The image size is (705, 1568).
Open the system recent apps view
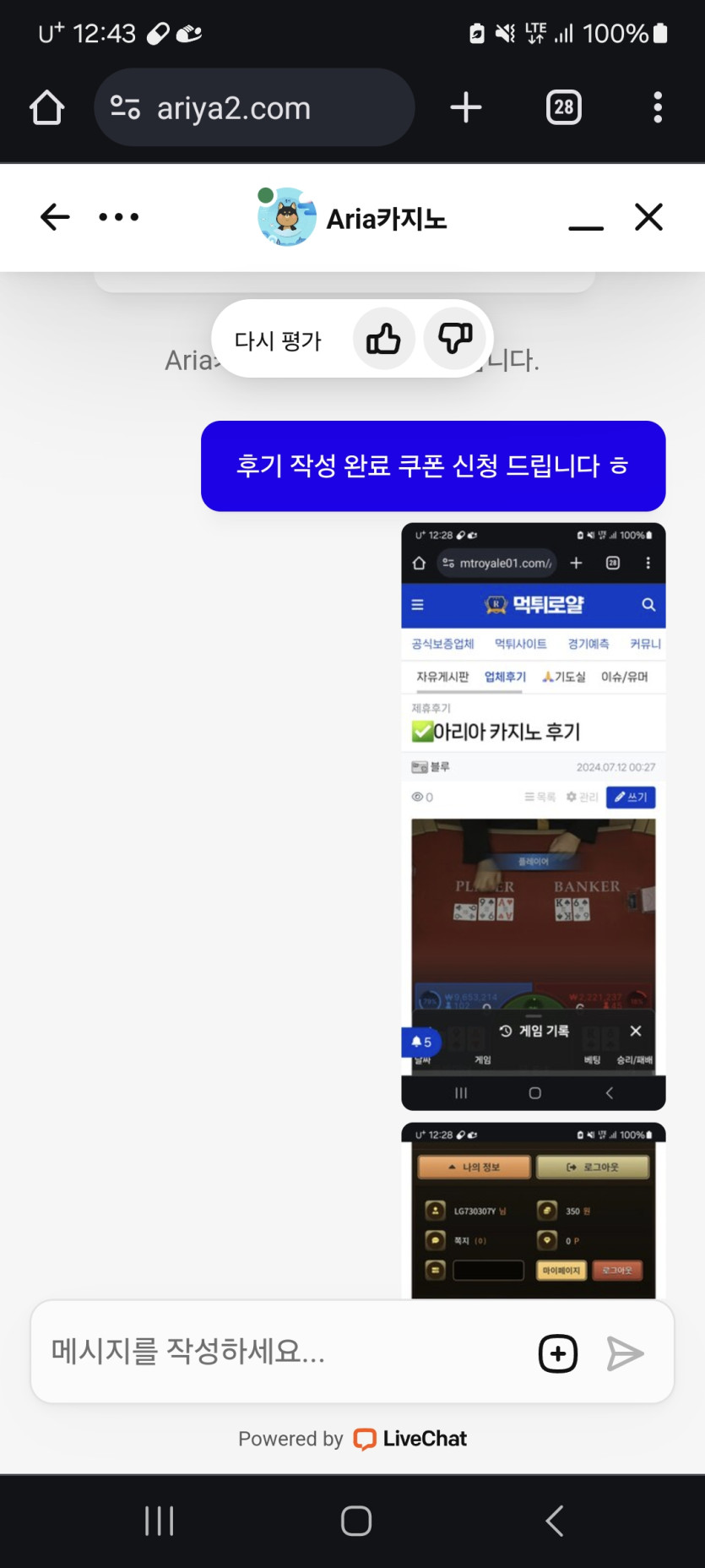159,1521
